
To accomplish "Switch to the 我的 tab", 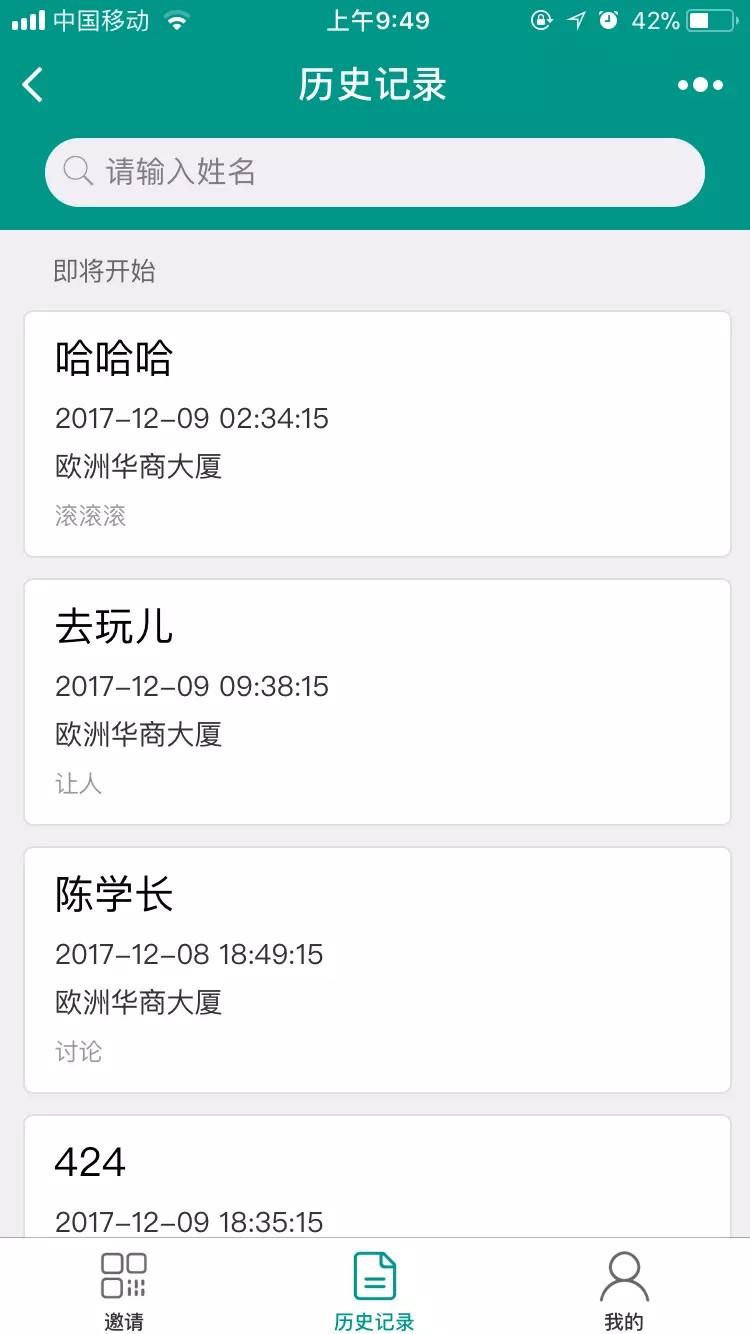I will pos(624,1291).
